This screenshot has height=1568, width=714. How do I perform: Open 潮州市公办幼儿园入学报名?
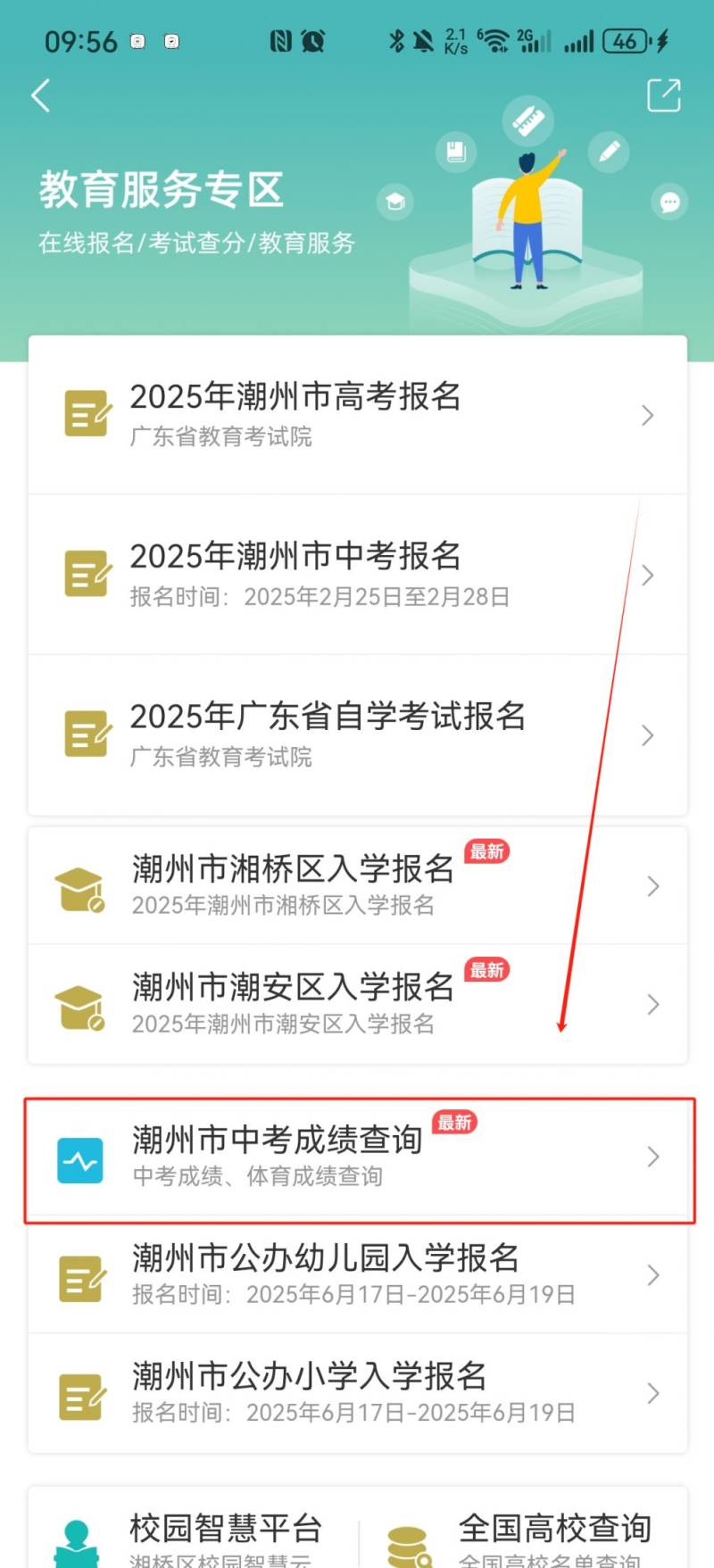pyautogui.click(x=357, y=1274)
